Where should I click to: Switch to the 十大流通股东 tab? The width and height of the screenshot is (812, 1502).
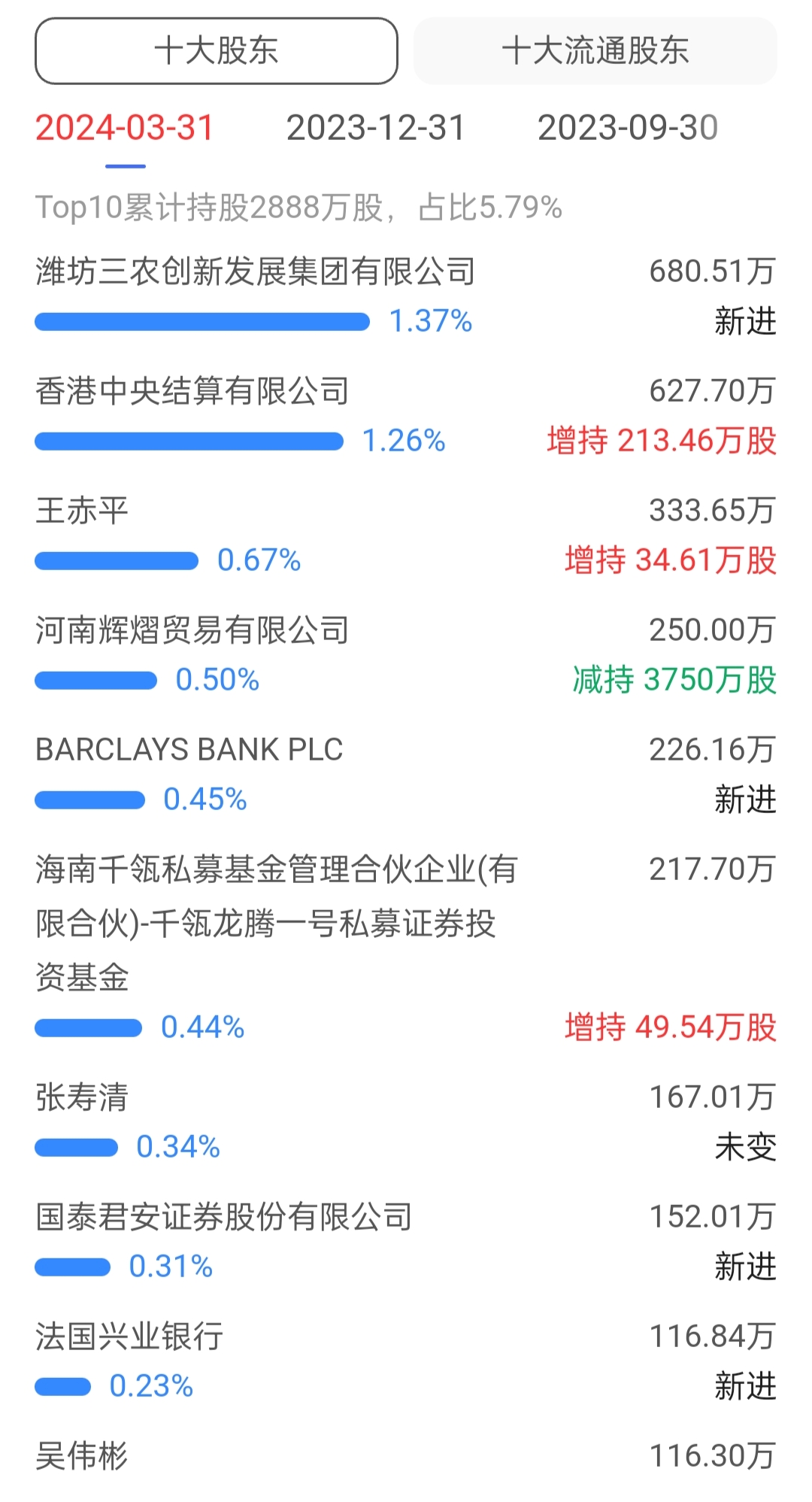coord(595,51)
